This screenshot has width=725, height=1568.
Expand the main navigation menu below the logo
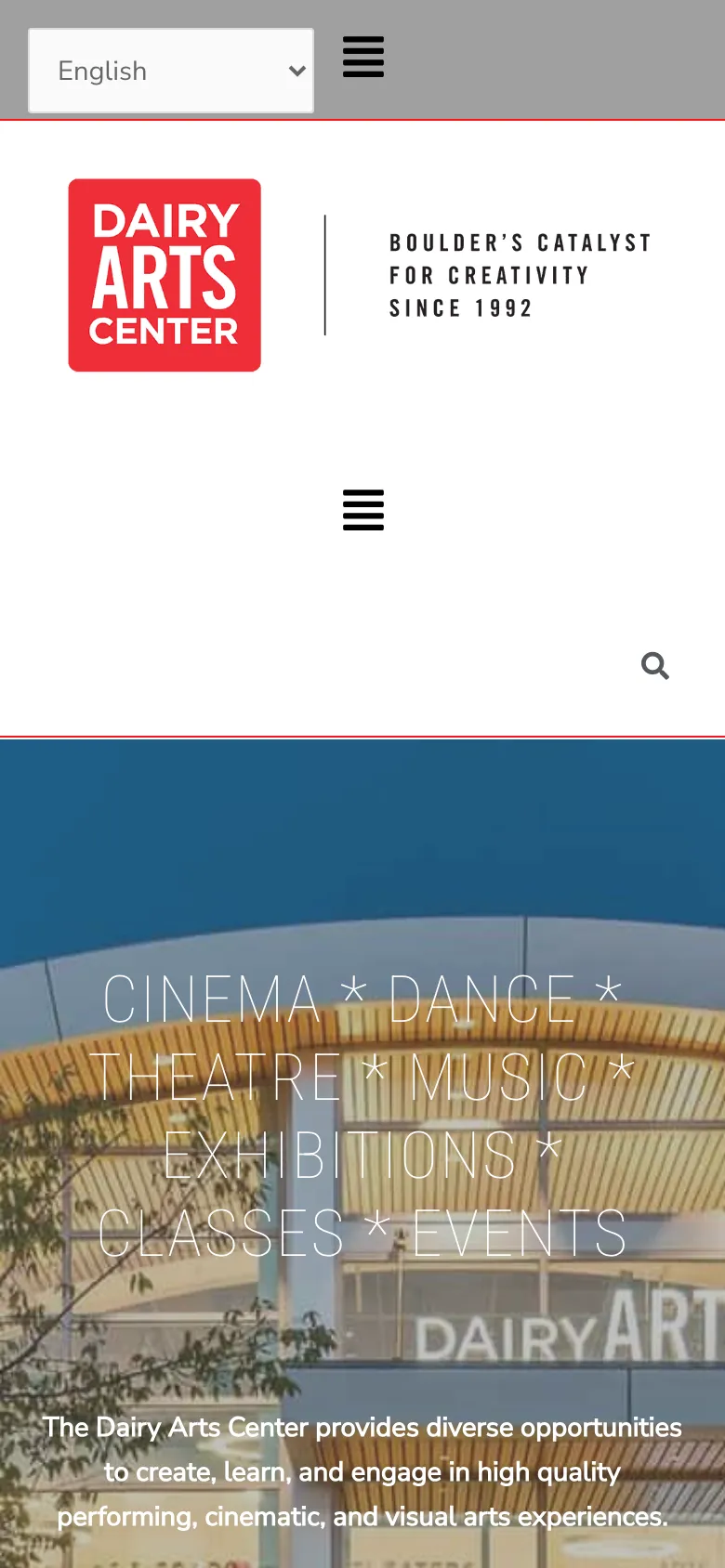(363, 510)
